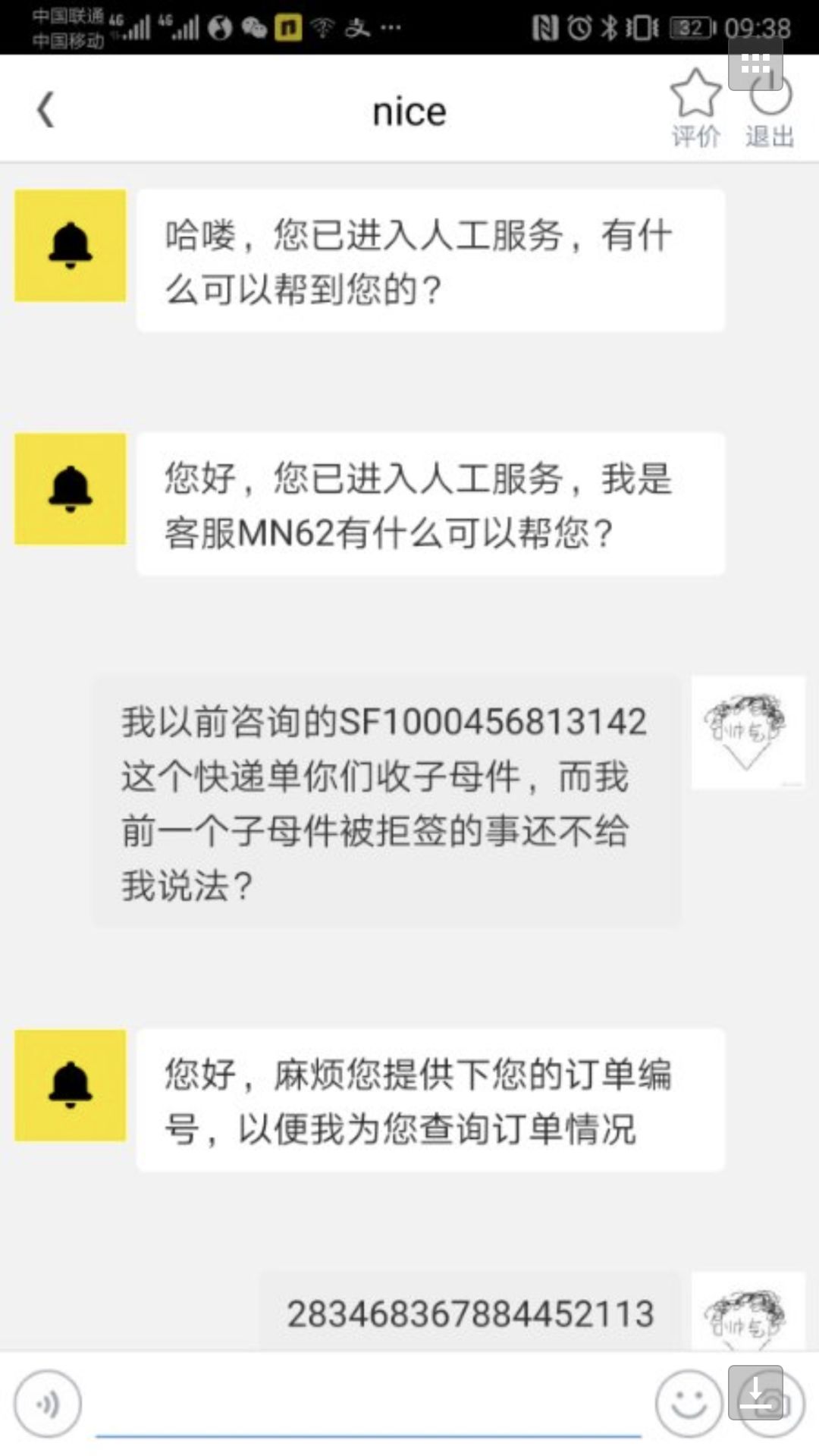The height and width of the screenshot is (1456, 819).
Task: Tap the bell avatar beside the order number request
Action: coord(71,1084)
